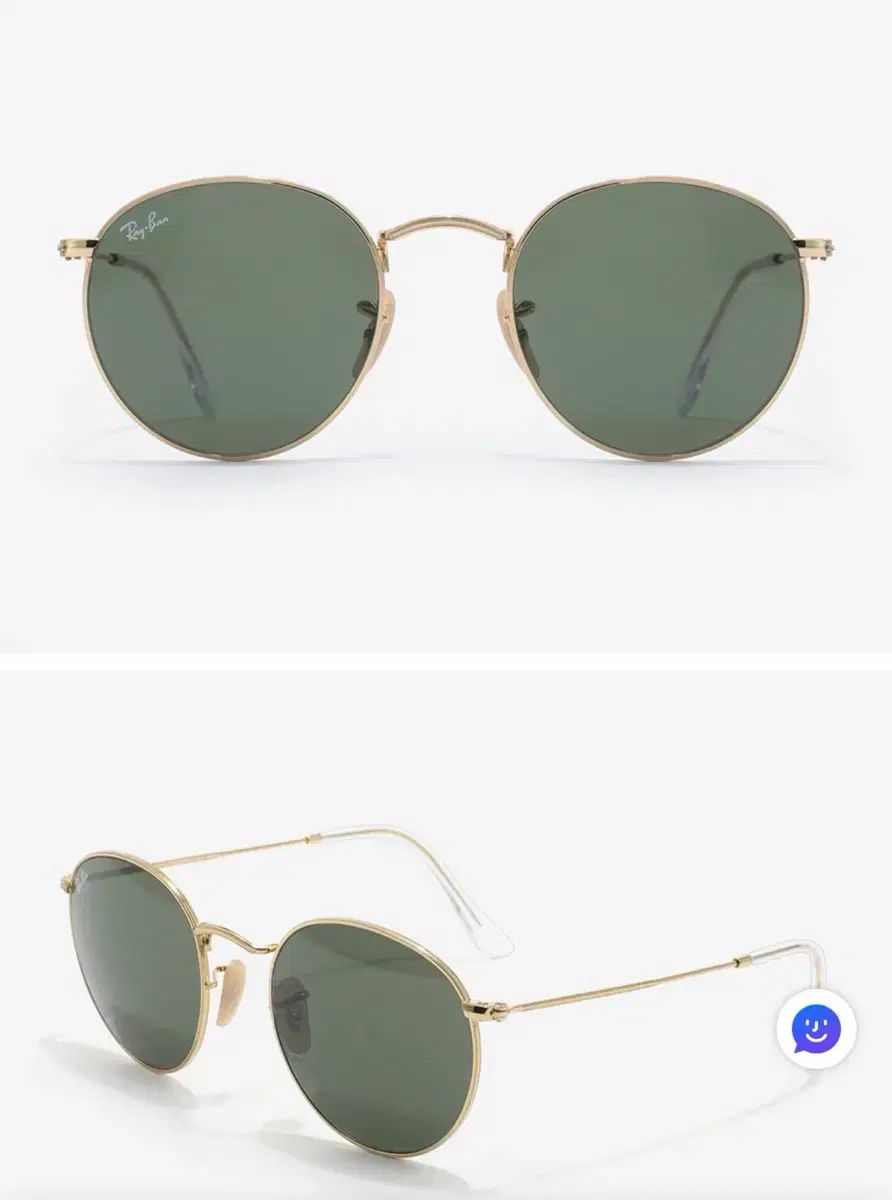892x1200 pixels.
Task: Open the front-view sunglasses image
Action: (446, 320)
